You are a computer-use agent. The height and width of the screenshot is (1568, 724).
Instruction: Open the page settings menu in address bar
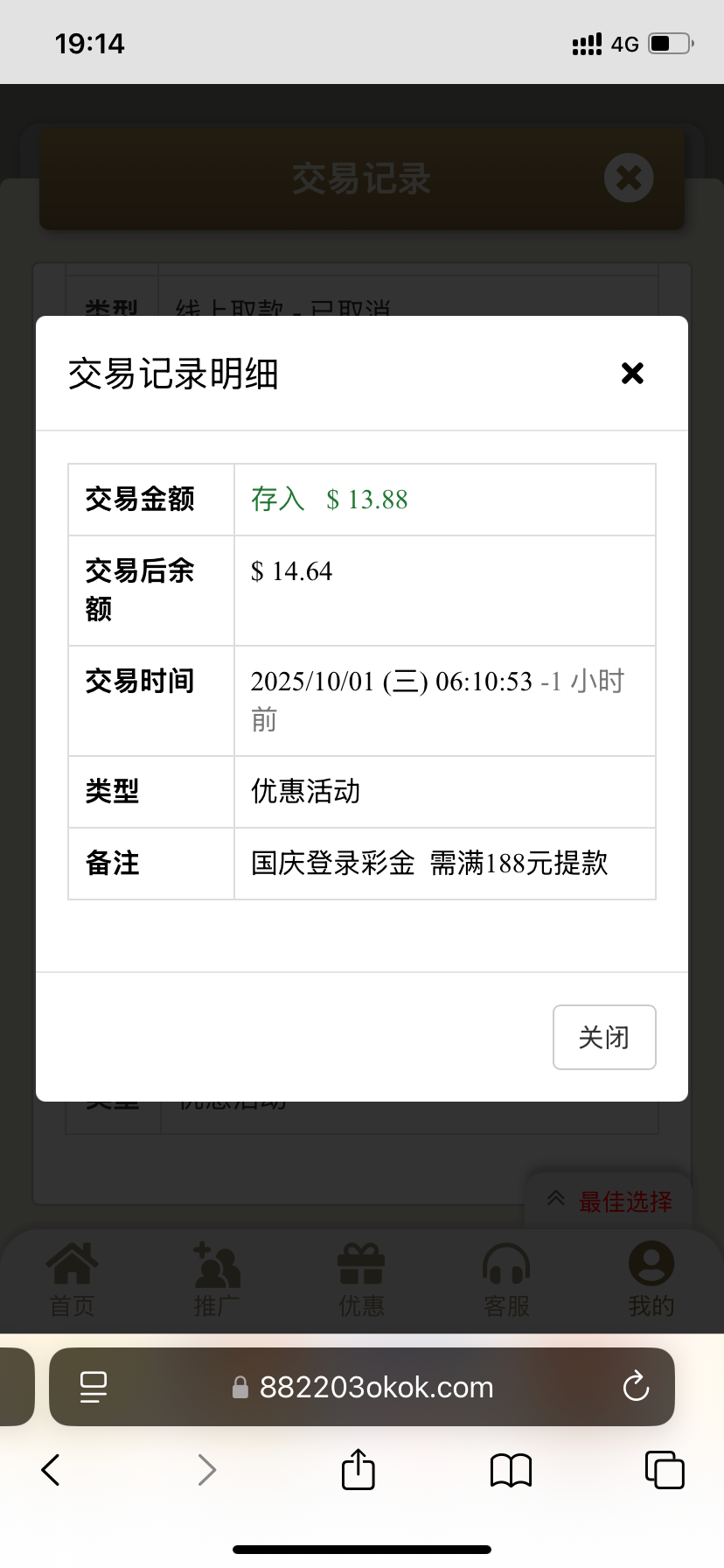pos(94,1386)
